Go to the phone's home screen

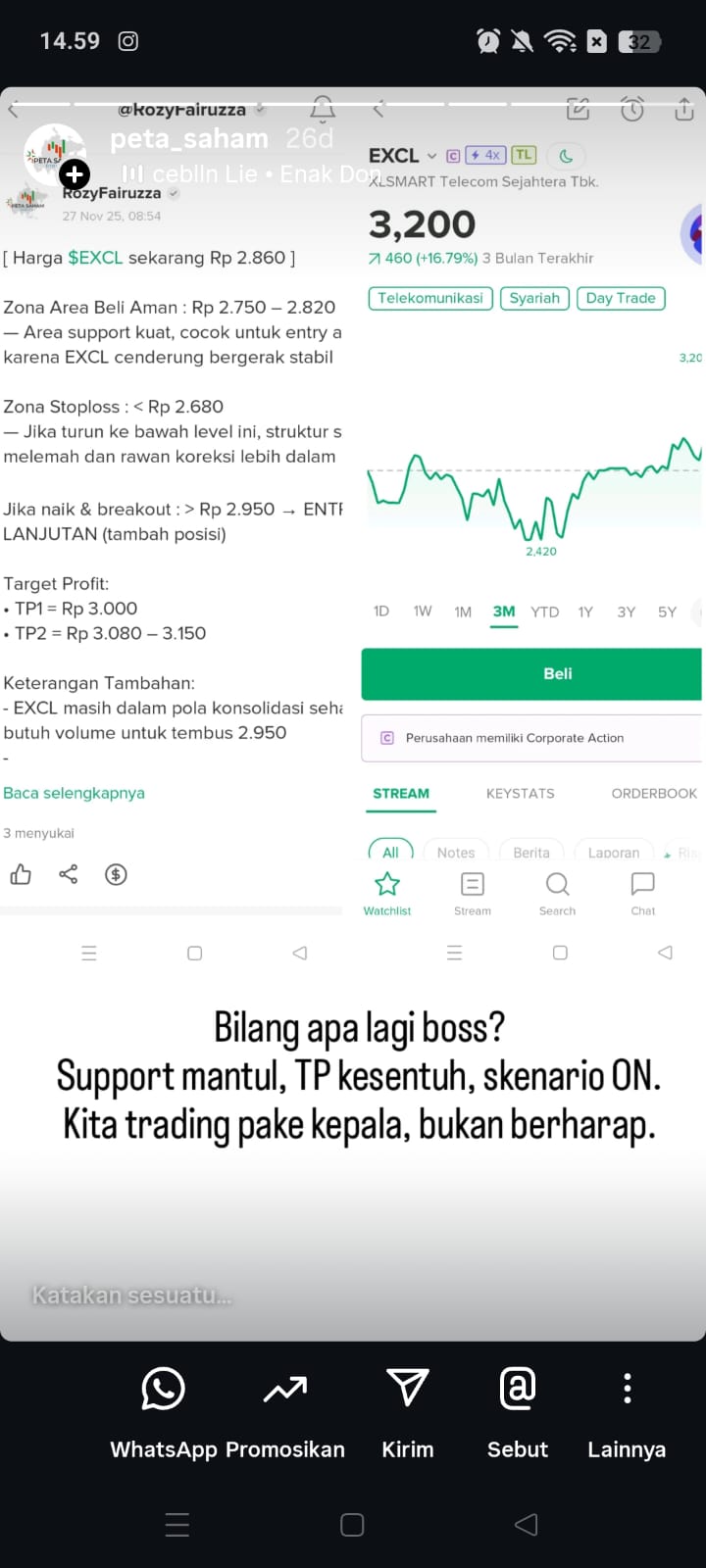coord(352,1524)
